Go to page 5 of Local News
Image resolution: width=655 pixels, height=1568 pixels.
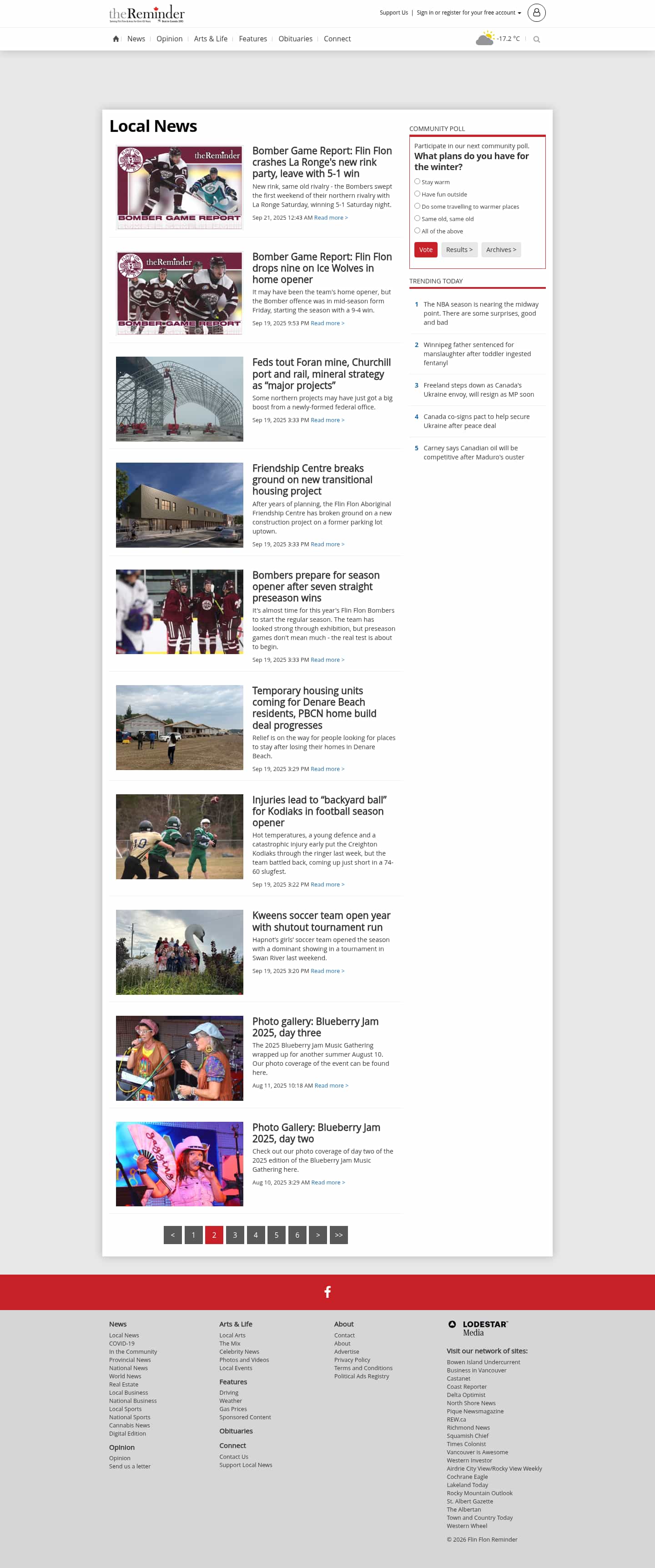277,1235
